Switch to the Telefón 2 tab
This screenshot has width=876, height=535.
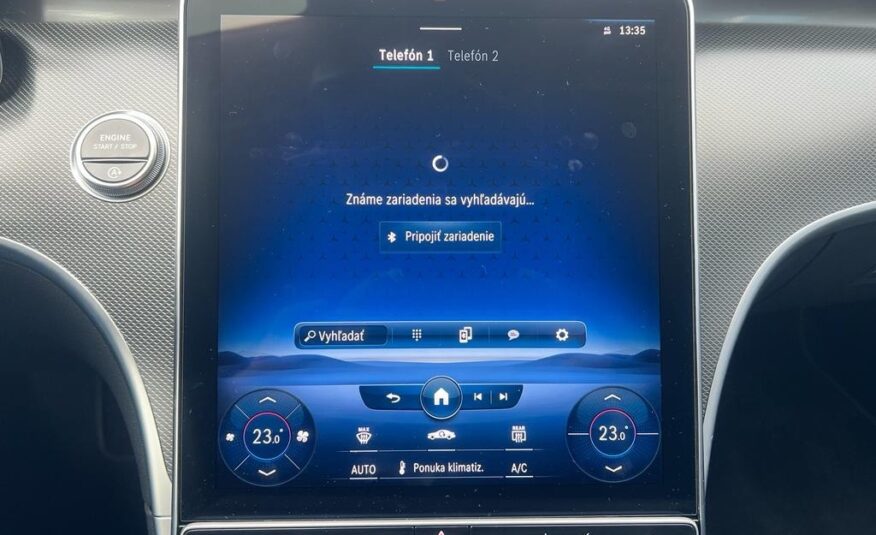pos(472,56)
